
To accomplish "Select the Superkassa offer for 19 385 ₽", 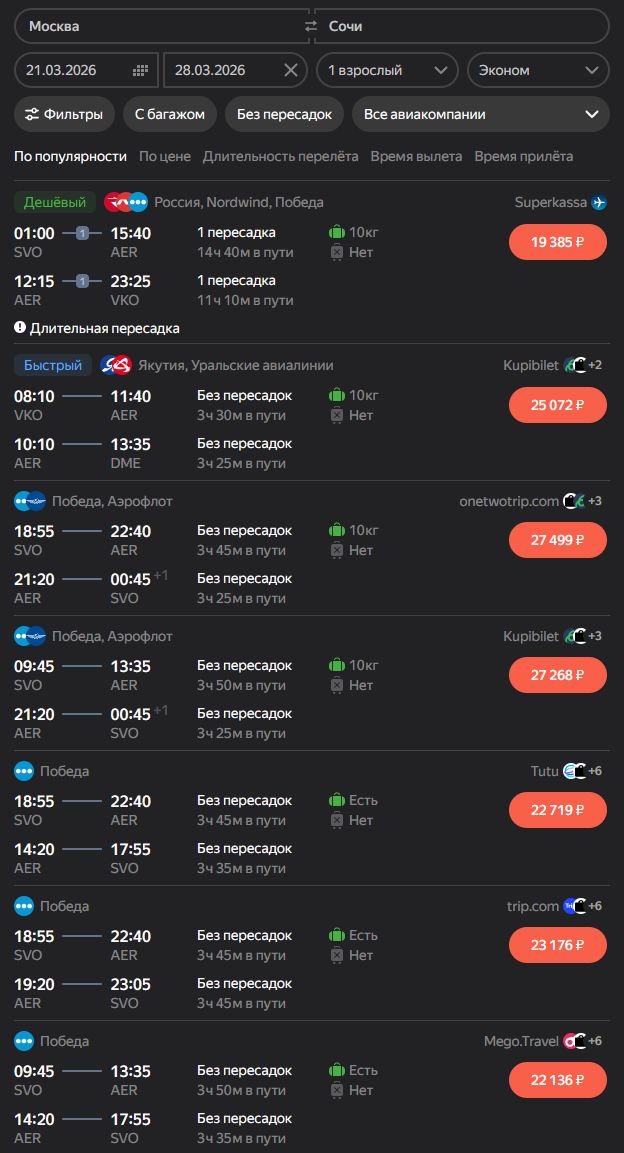I will (557, 242).
